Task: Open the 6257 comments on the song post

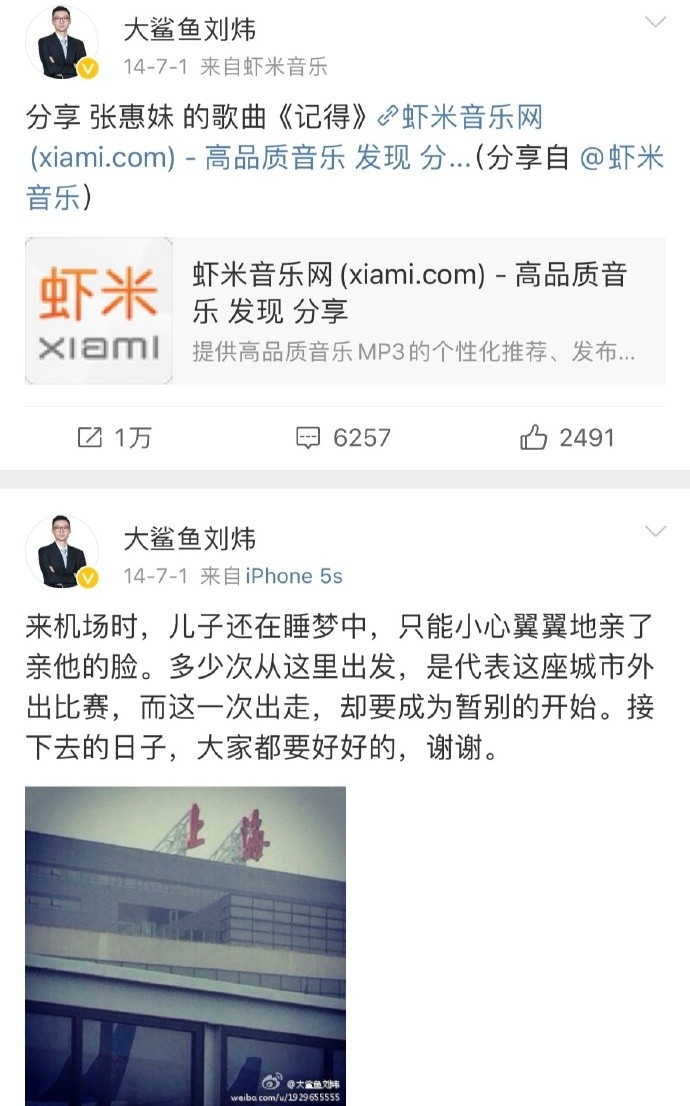Action: point(344,437)
